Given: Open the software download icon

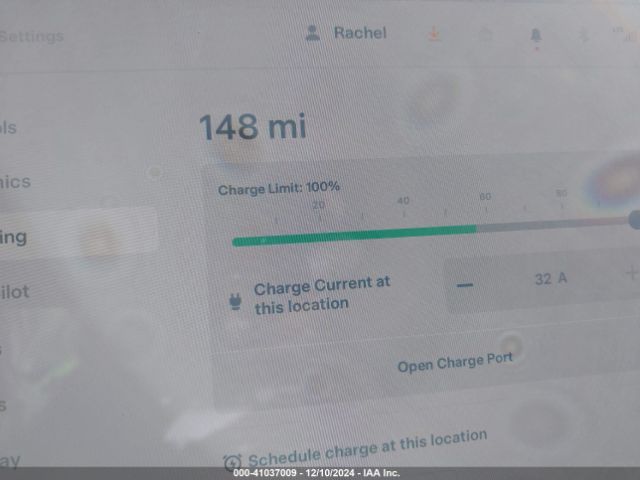Looking at the screenshot, I should tap(434, 33).
